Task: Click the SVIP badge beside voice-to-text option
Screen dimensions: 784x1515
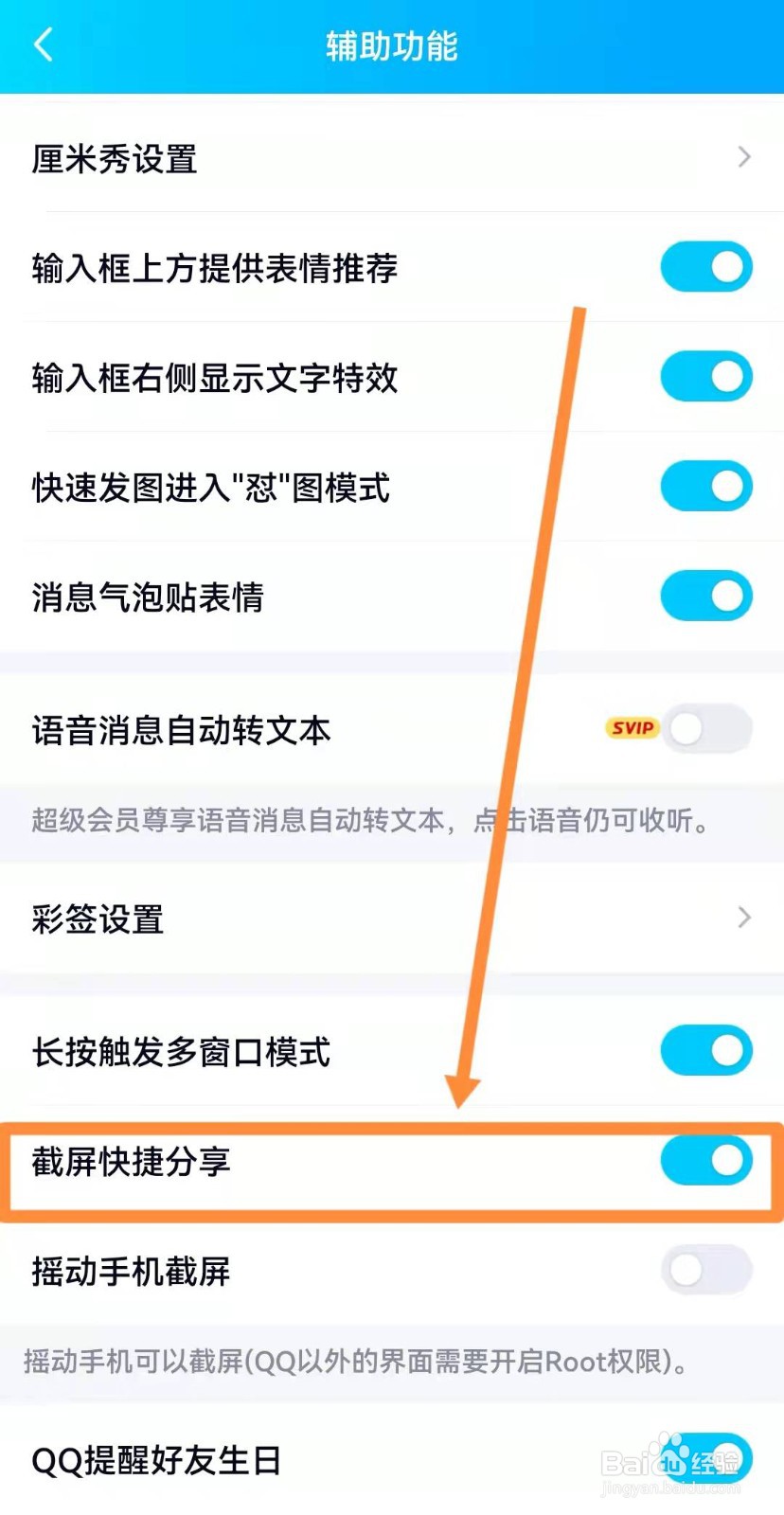Action: point(631,728)
